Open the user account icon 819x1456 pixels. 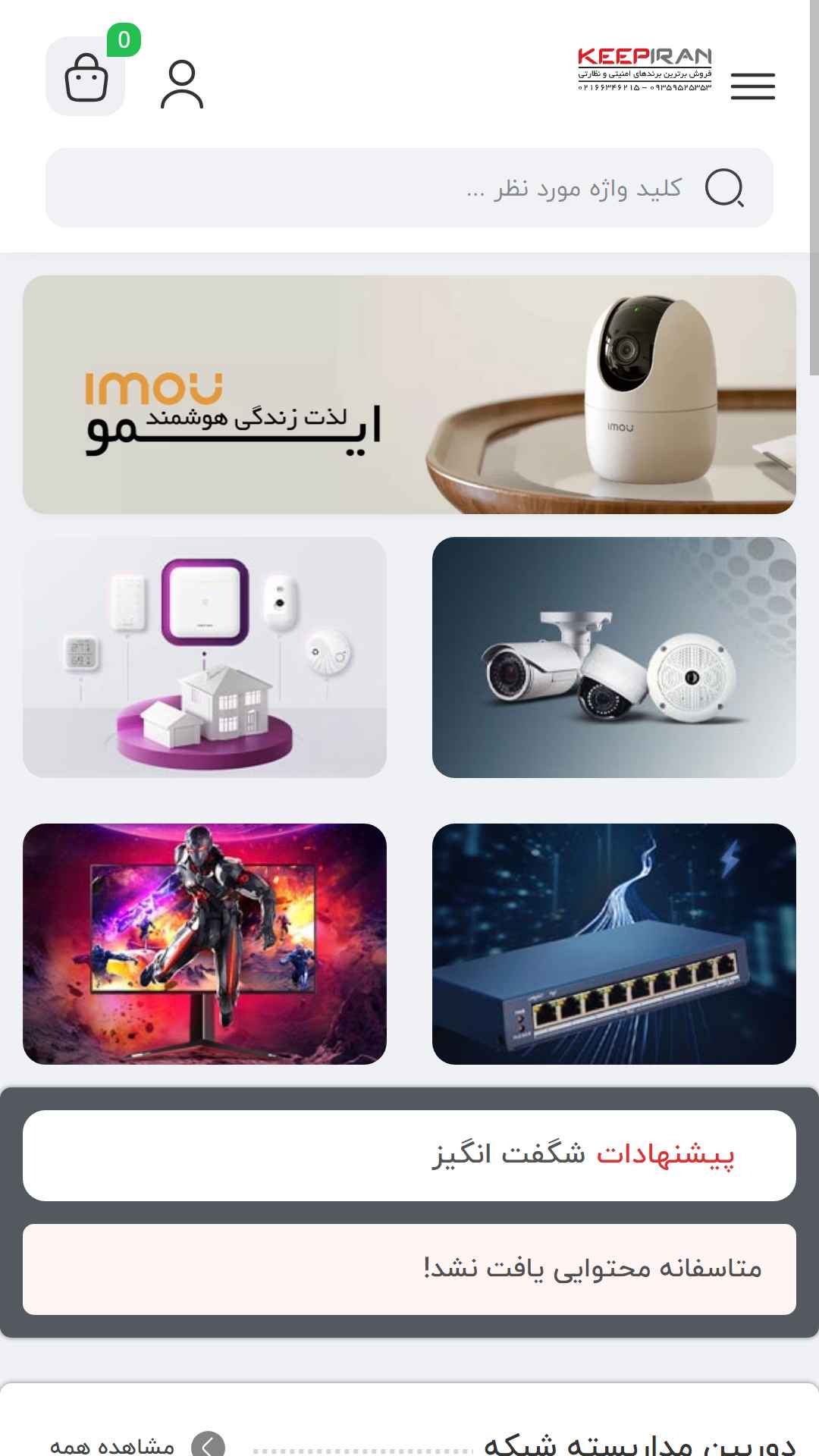[x=182, y=84]
